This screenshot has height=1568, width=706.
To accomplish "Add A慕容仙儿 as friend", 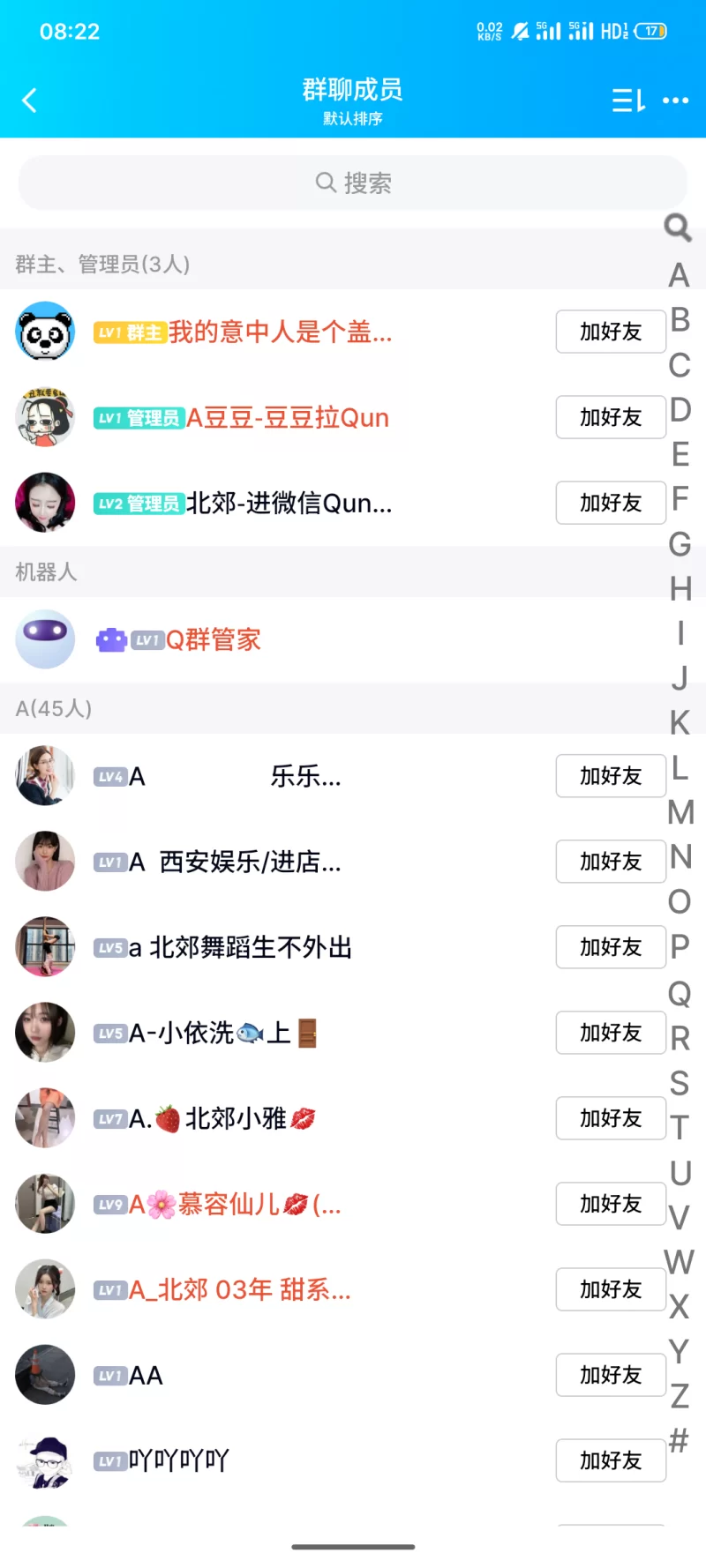I will pos(610,1204).
